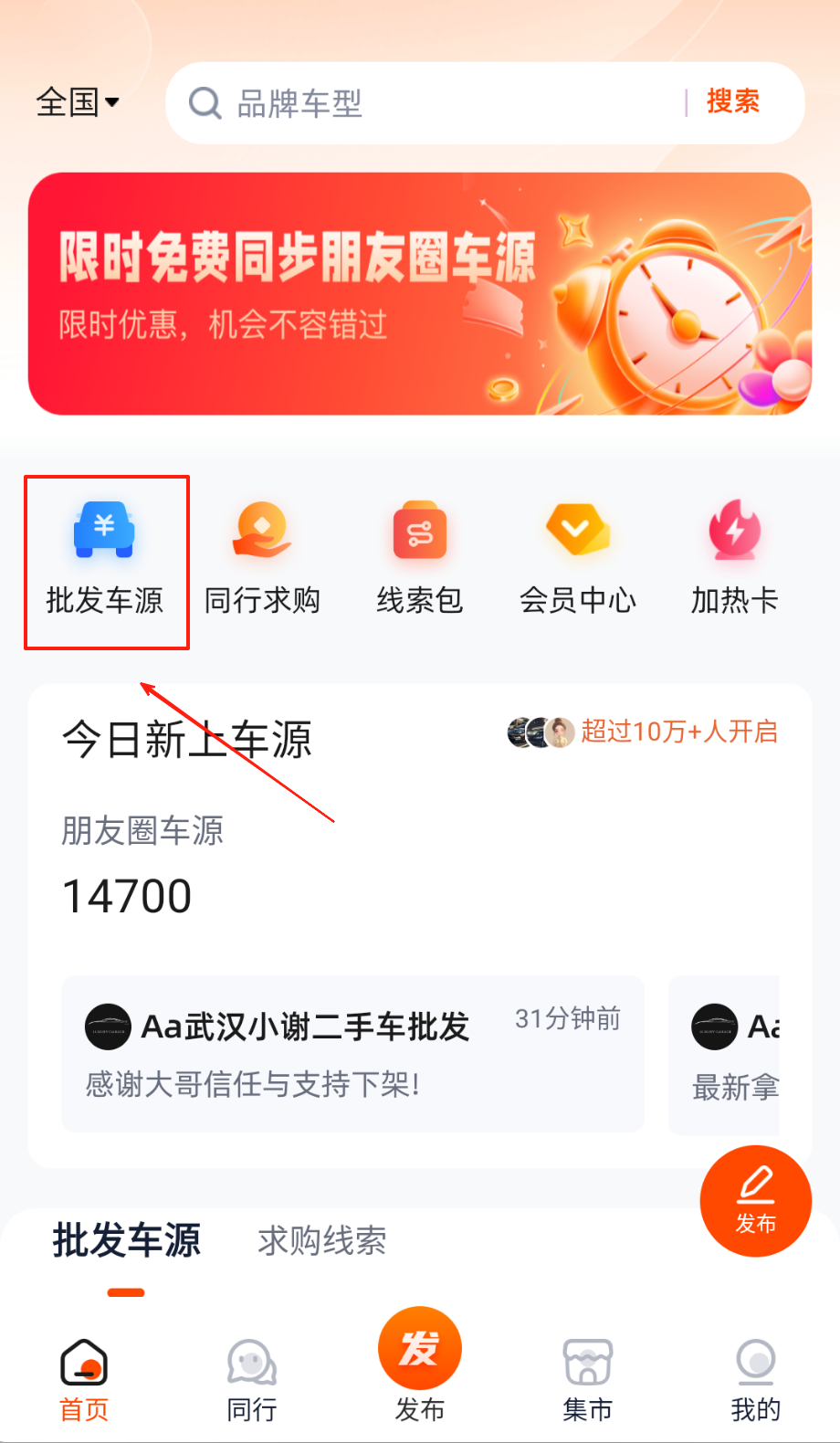Tap the 超过10万+人开启 link

point(677,732)
